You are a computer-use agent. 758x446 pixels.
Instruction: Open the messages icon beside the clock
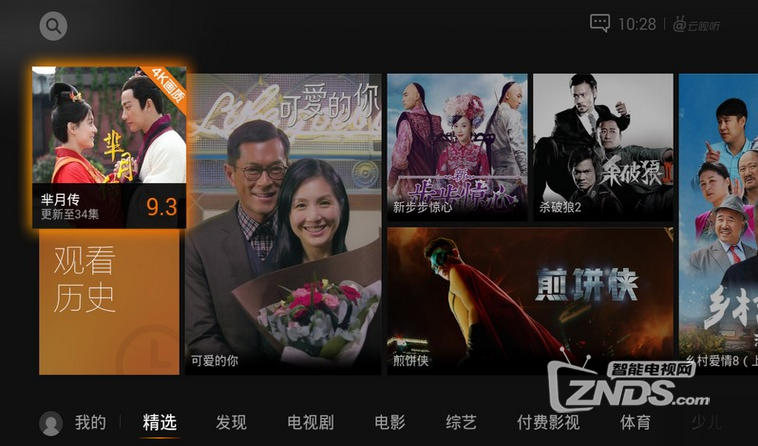[599, 23]
